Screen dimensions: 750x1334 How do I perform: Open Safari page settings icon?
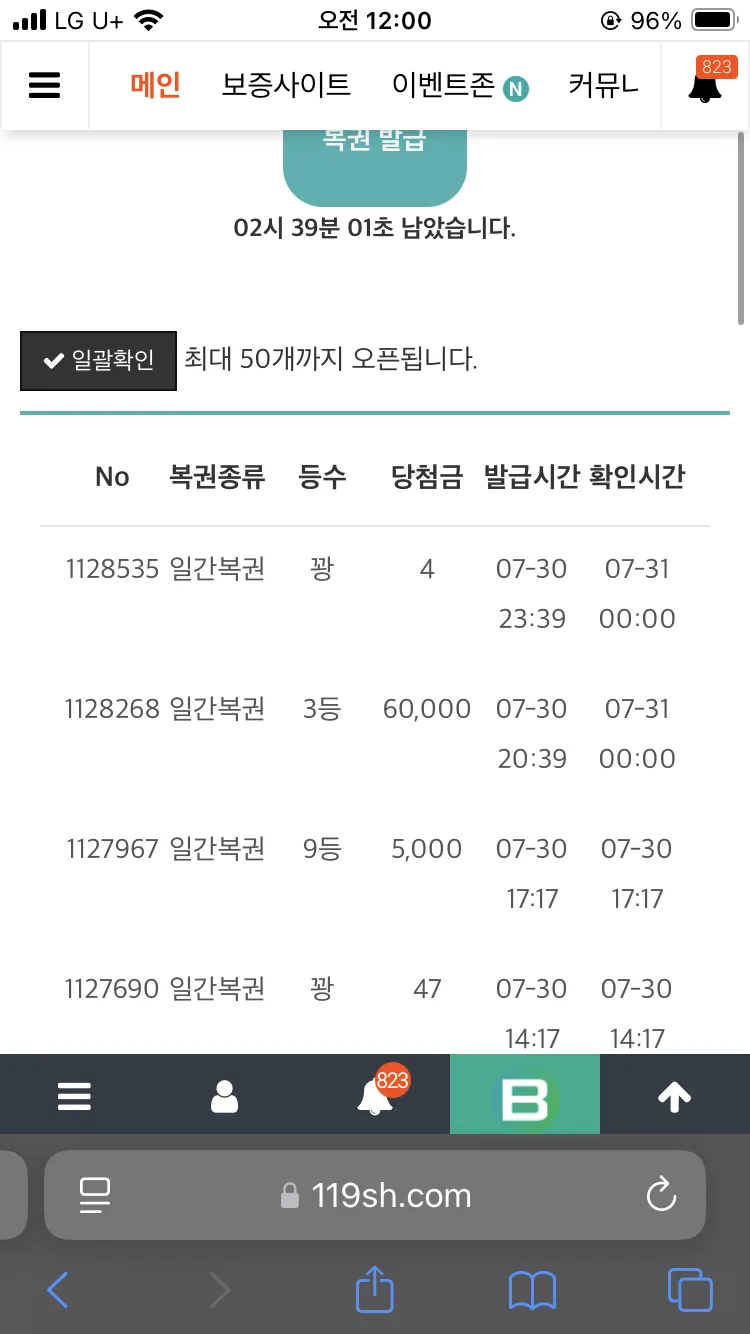(x=94, y=1195)
